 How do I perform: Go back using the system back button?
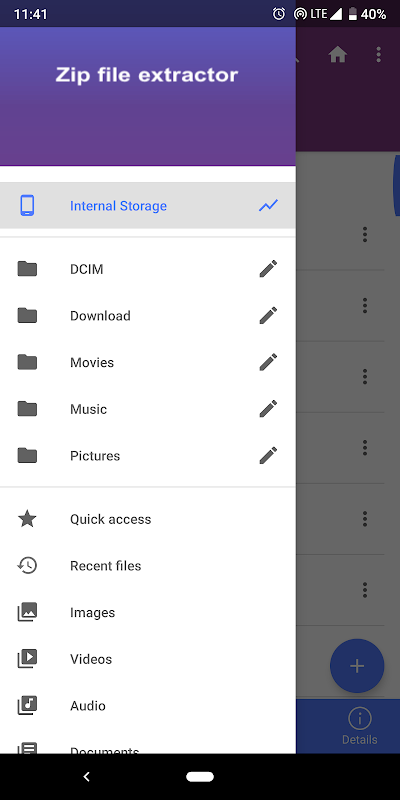pos(87,777)
